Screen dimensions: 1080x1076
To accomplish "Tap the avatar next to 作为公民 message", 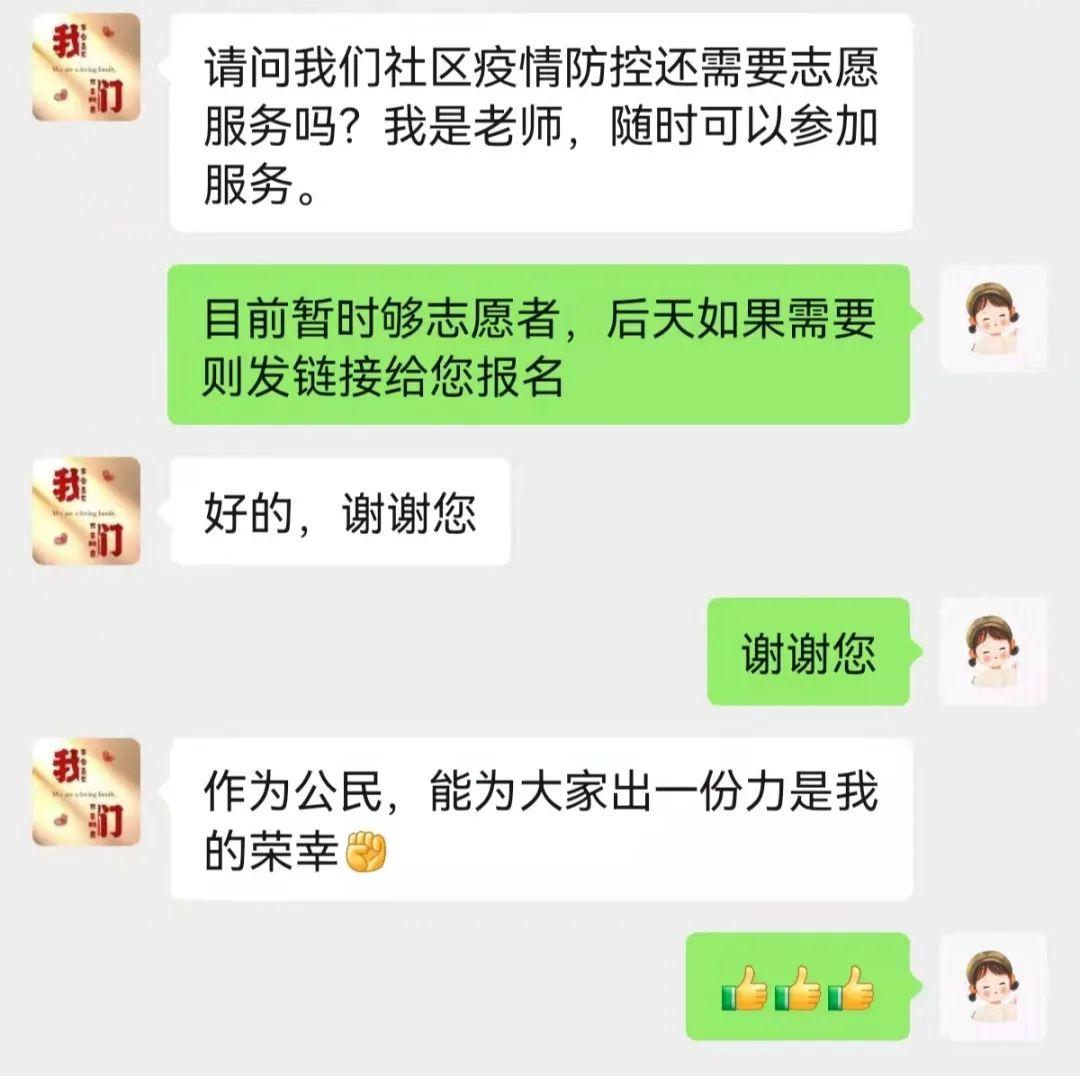I will point(86,792).
